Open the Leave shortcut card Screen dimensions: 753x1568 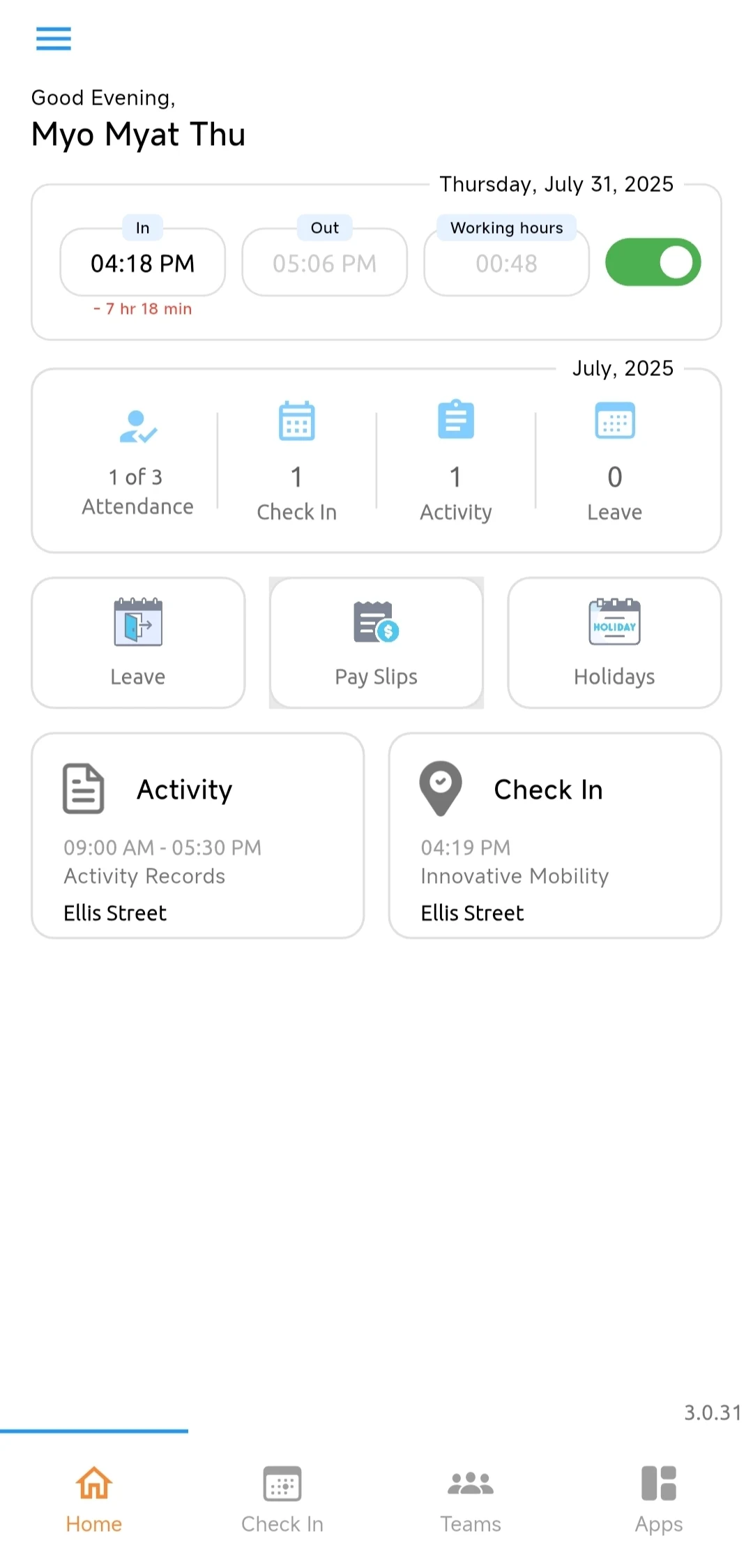pyautogui.click(x=138, y=642)
